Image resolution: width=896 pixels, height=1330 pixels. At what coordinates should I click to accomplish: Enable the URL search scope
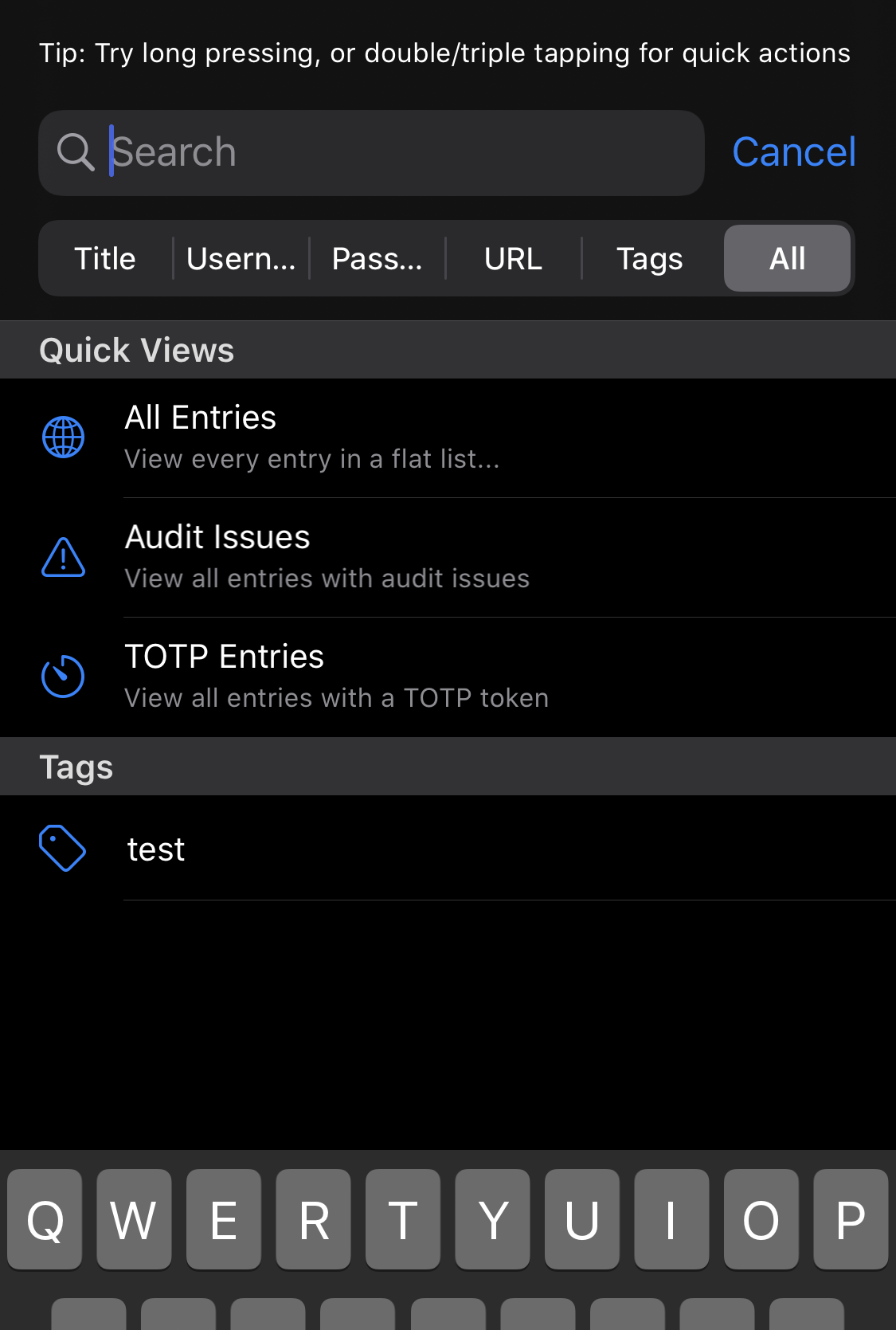[513, 258]
